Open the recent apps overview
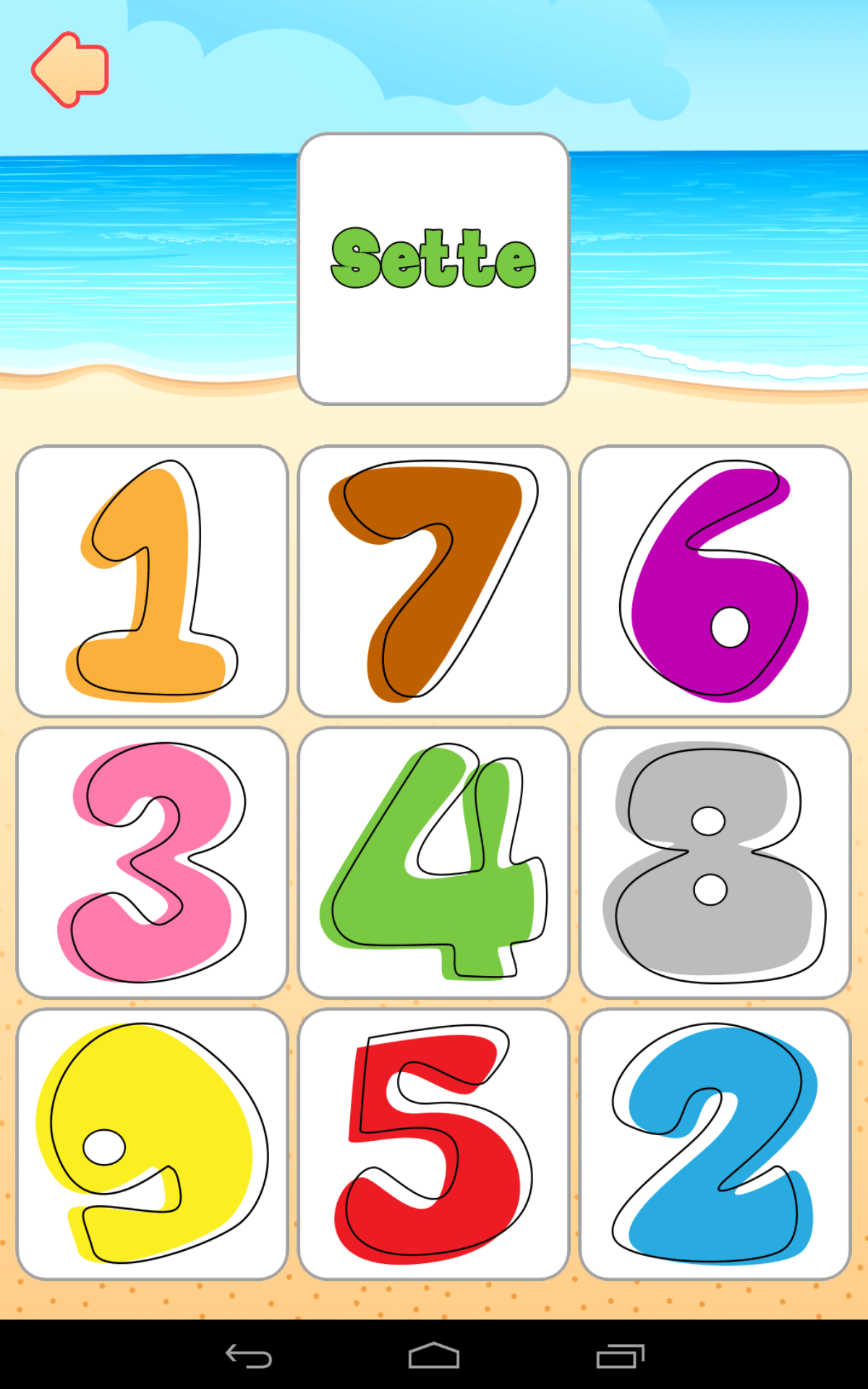 click(620, 1356)
